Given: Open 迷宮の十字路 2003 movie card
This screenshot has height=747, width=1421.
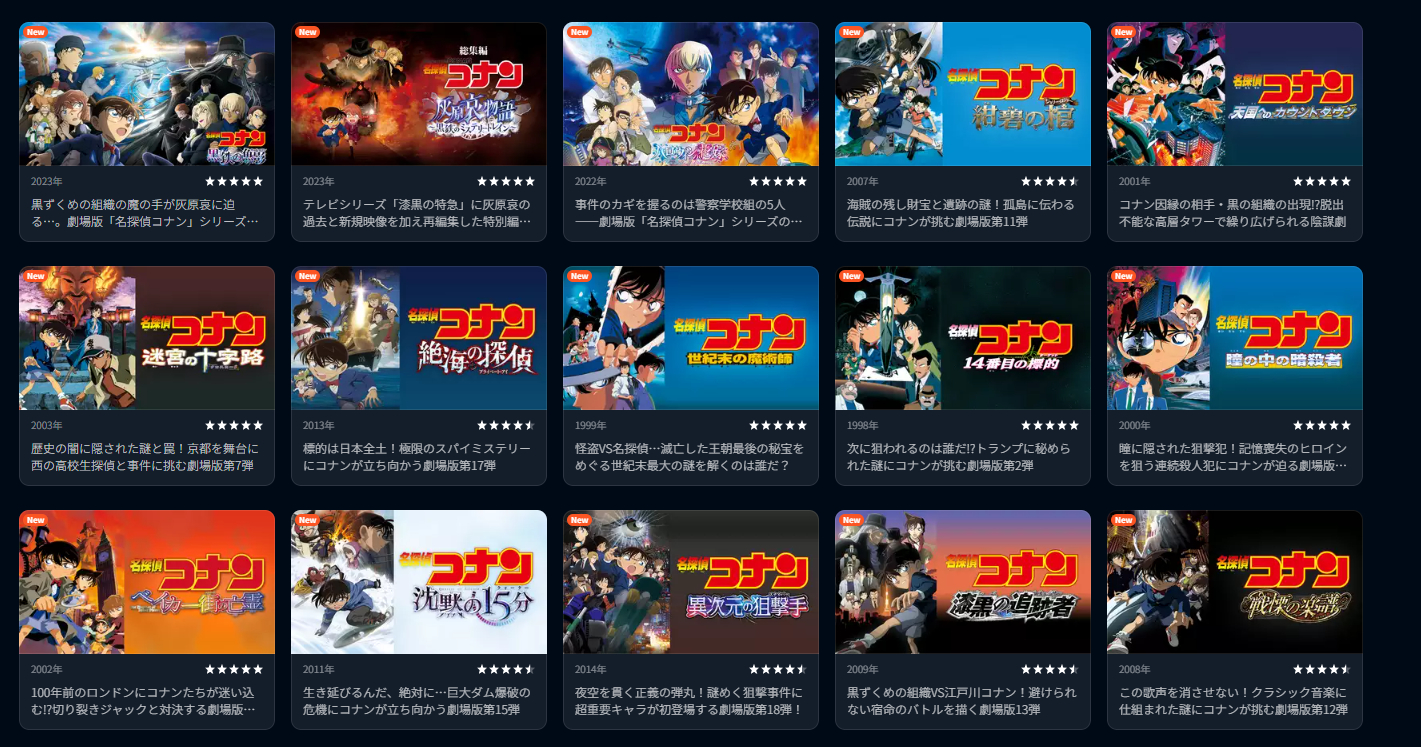Looking at the screenshot, I should tap(147, 338).
